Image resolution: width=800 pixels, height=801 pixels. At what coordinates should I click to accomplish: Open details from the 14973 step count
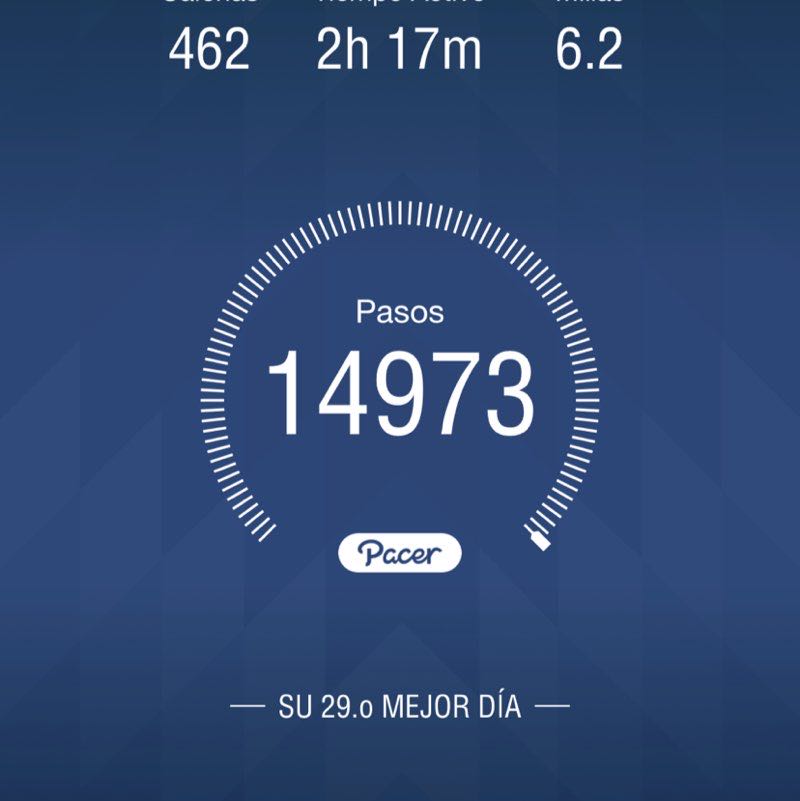tap(399, 385)
